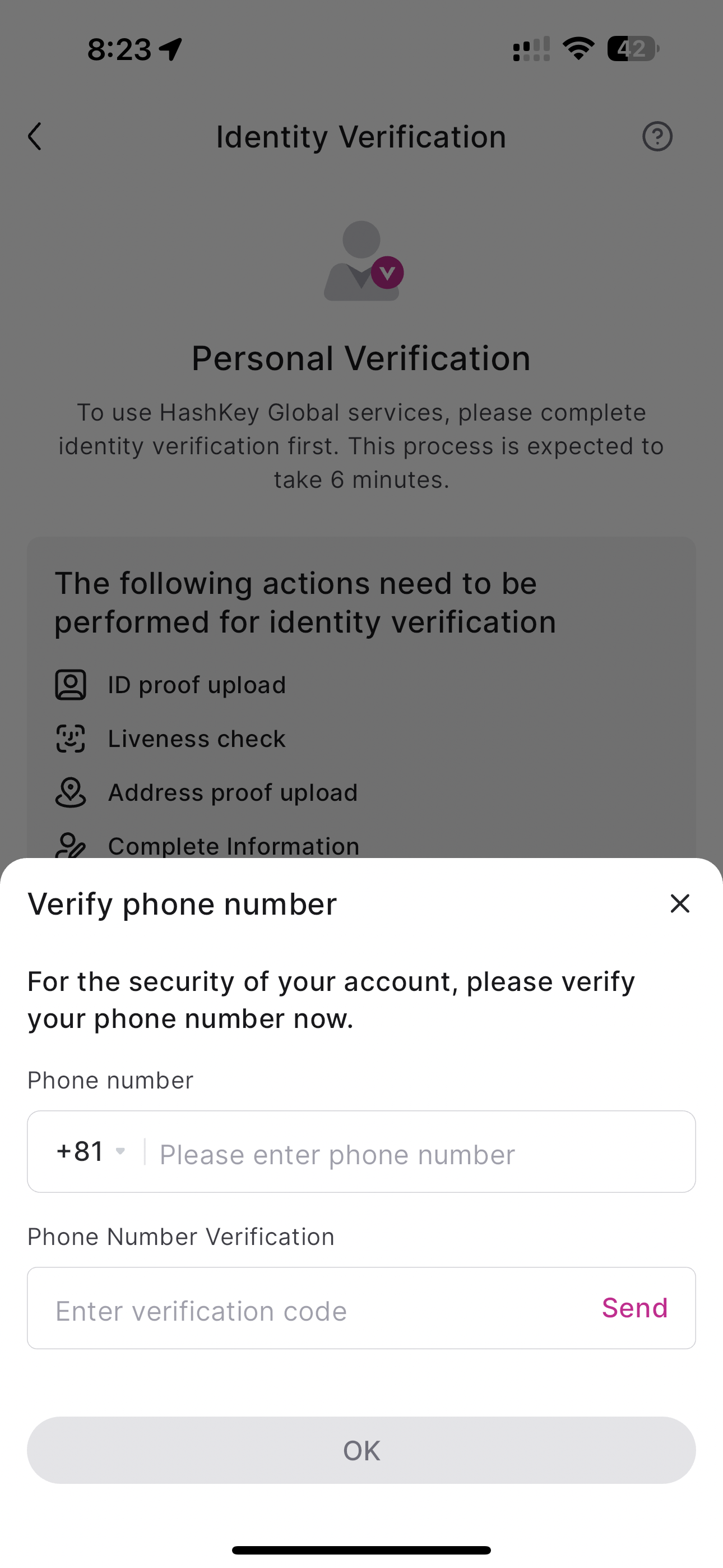Go back from Identity Verification
Screen dimensions: 723x1568
(x=35, y=136)
